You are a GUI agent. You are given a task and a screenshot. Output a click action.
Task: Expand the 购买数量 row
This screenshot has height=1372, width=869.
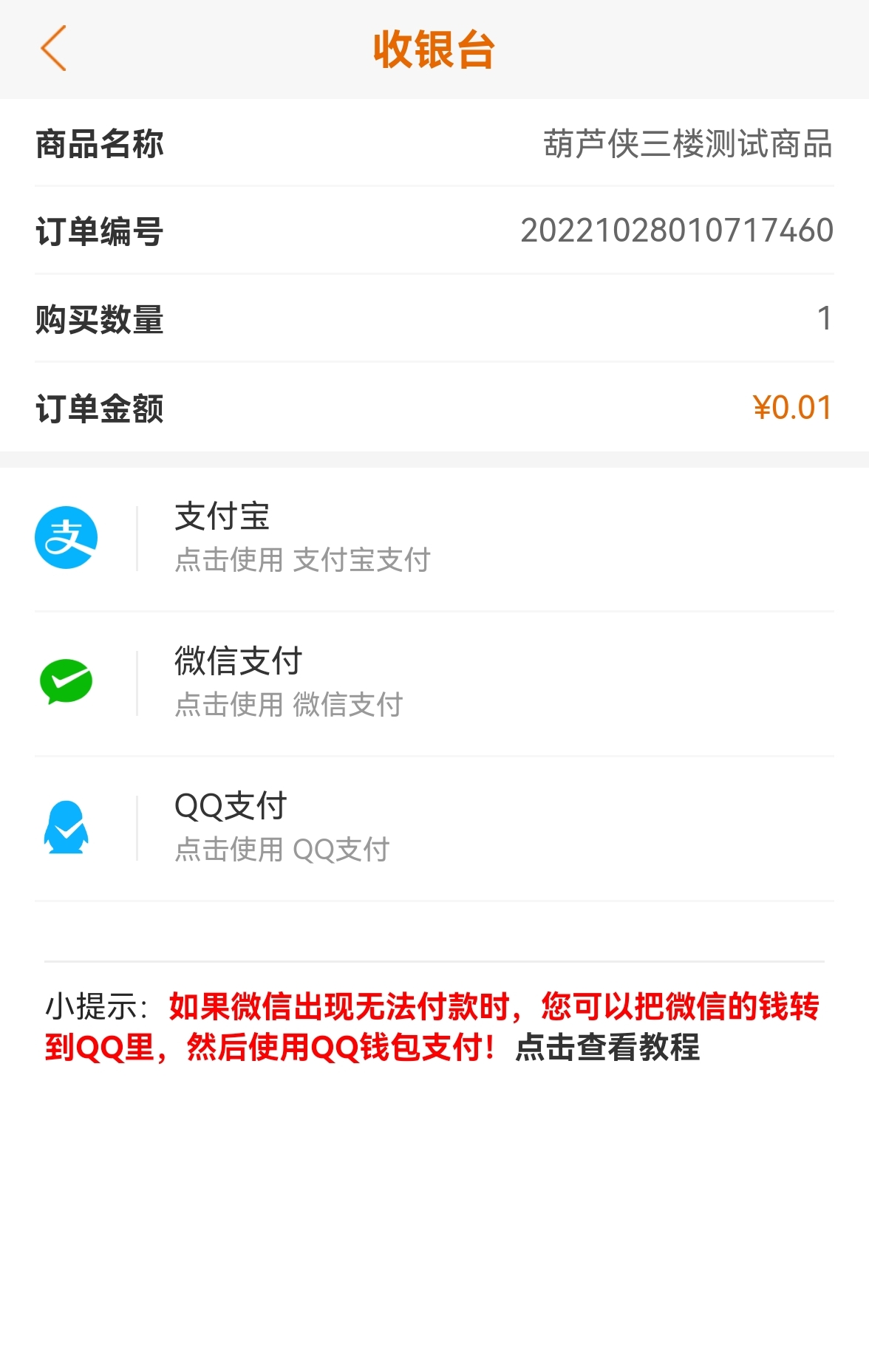click(434, 319)
